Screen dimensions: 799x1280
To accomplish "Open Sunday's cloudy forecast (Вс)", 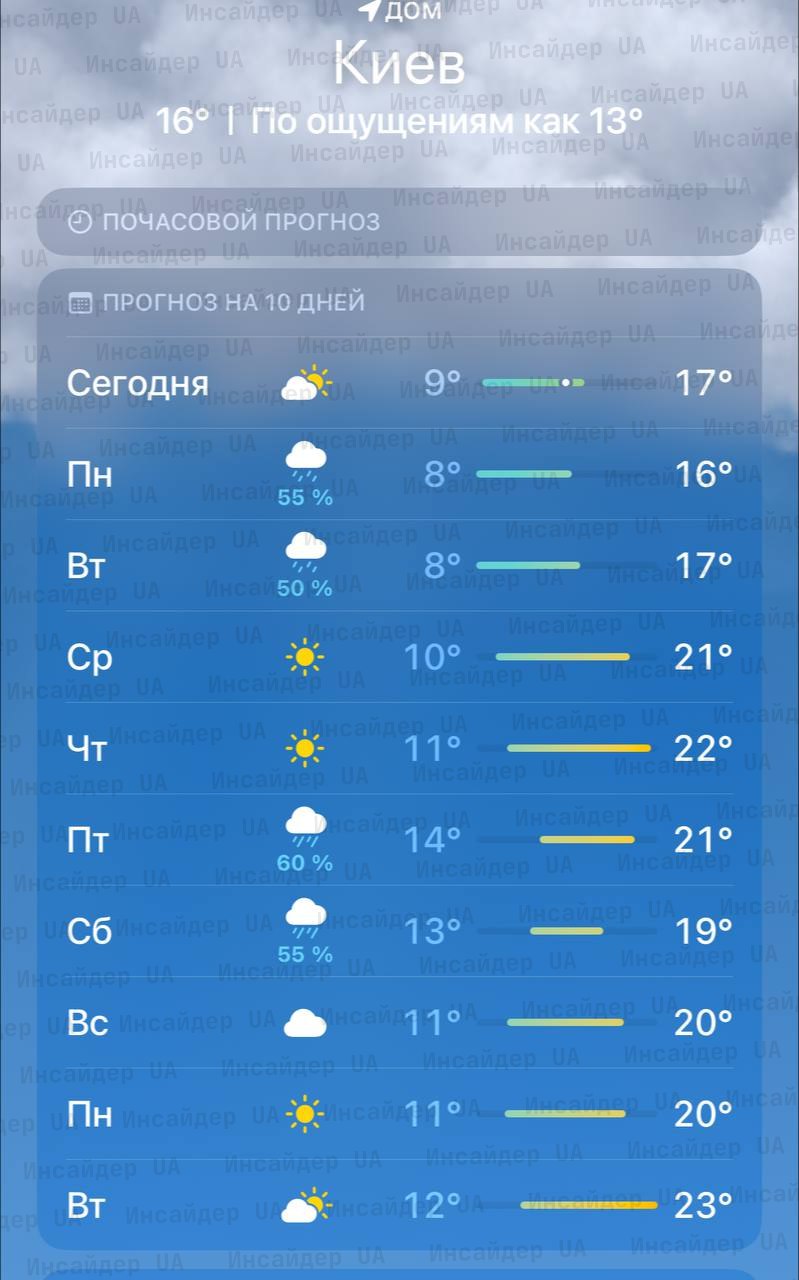I will pos(399,1023).
